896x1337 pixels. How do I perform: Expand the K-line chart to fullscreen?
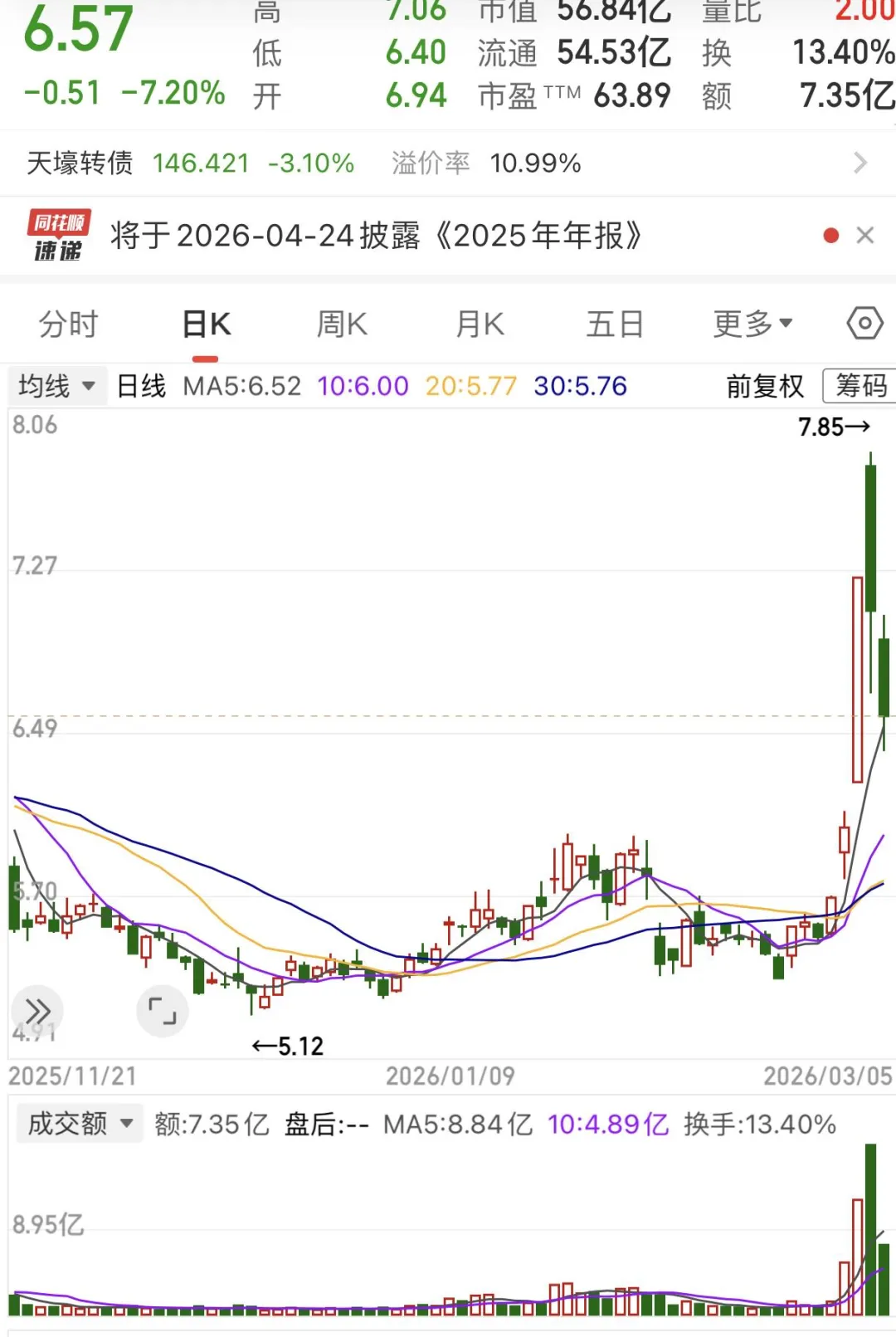point(162,1012)
